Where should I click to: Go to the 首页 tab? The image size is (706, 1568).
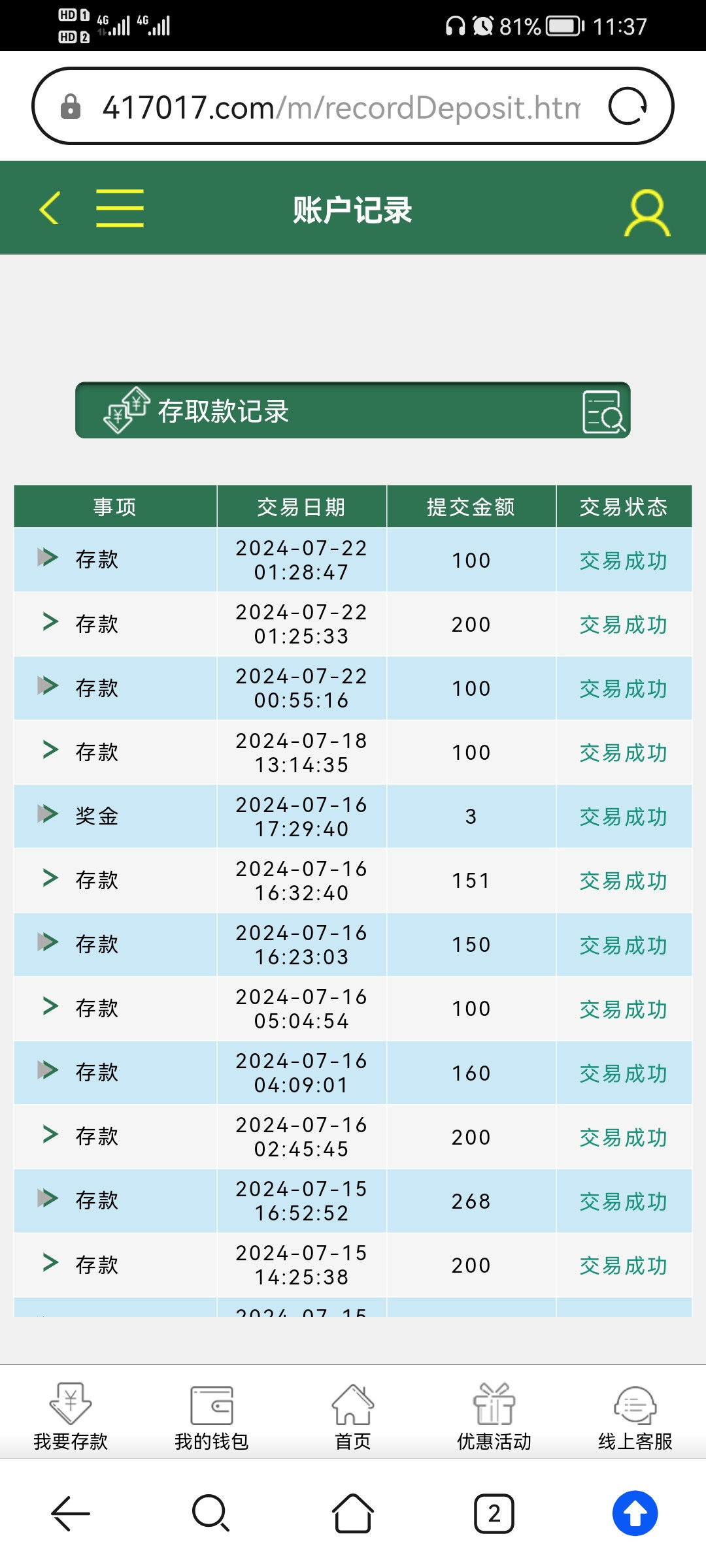(353, 1415)
